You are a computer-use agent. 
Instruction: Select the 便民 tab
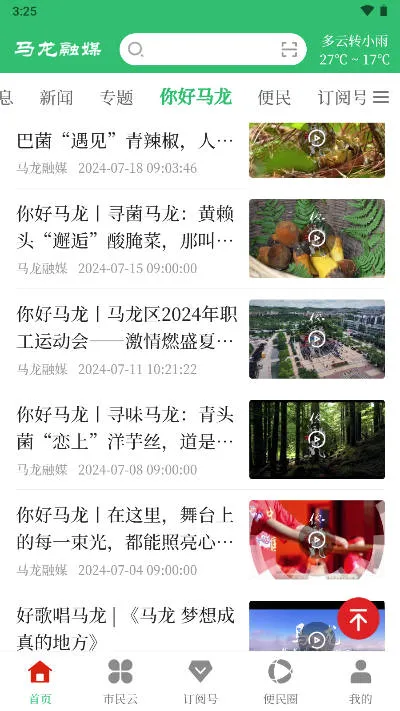[x=274, y=97]
